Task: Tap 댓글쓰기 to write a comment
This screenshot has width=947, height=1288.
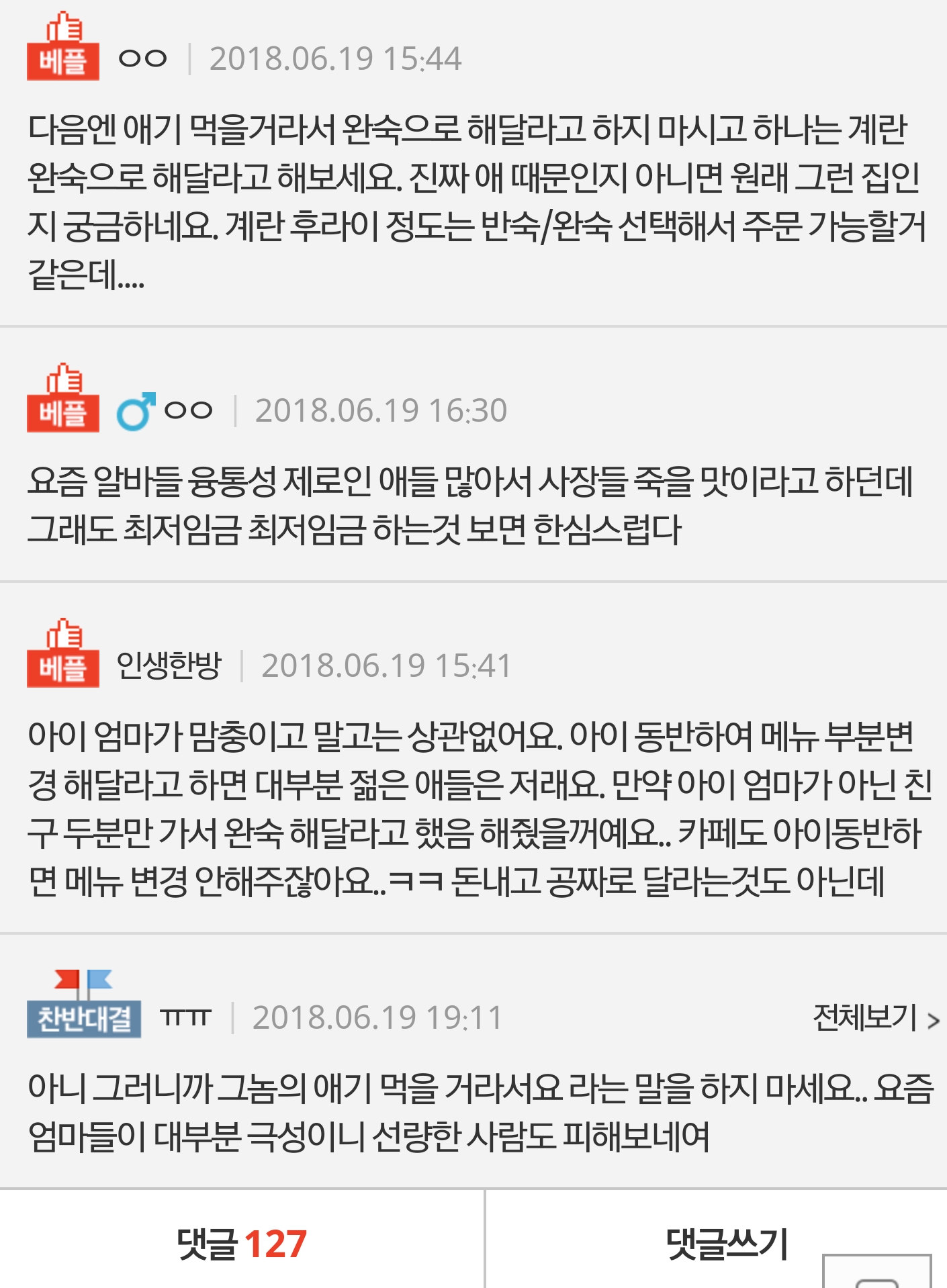Action: point(727,1244)
